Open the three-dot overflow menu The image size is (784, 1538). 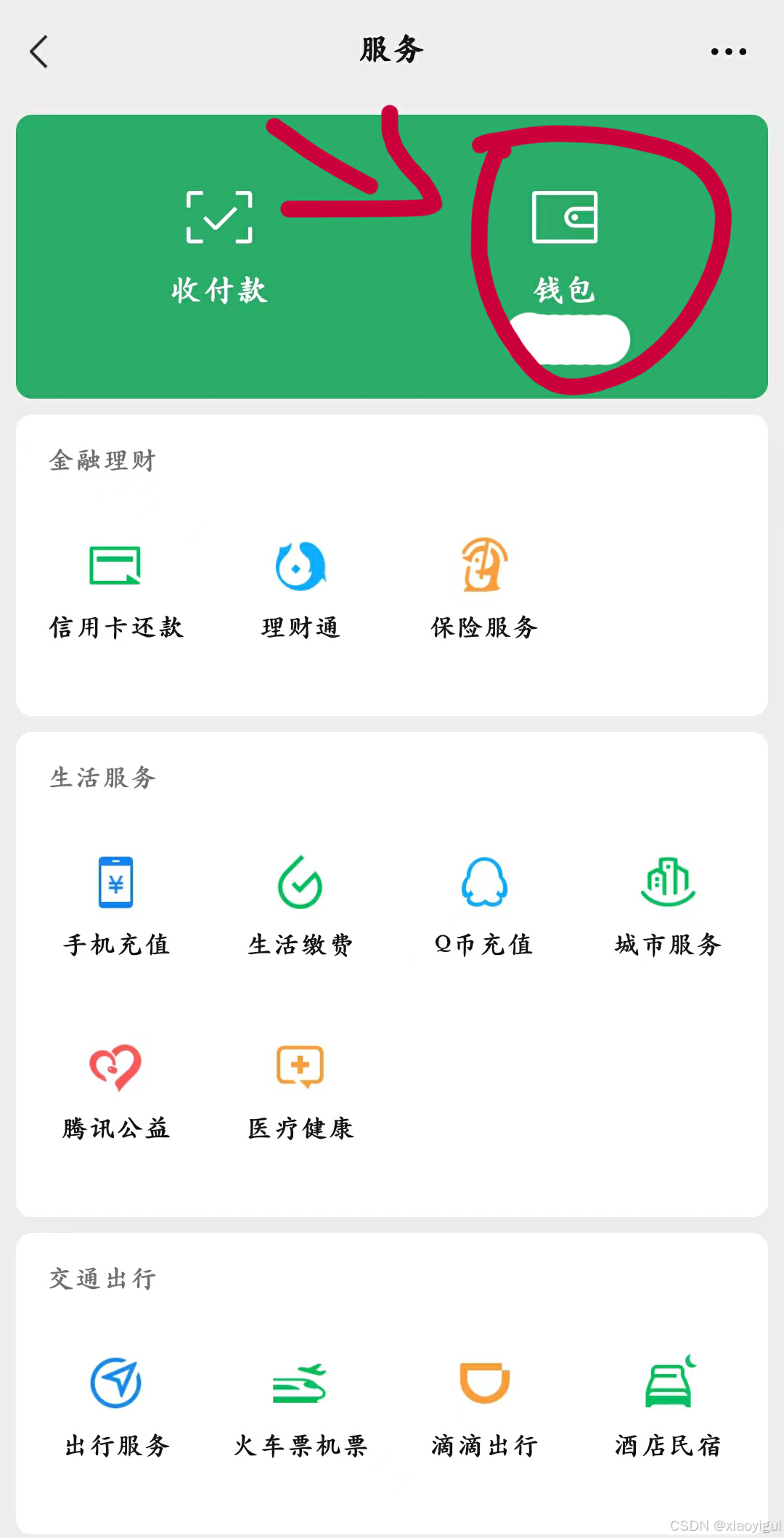(x=728, y=52)
